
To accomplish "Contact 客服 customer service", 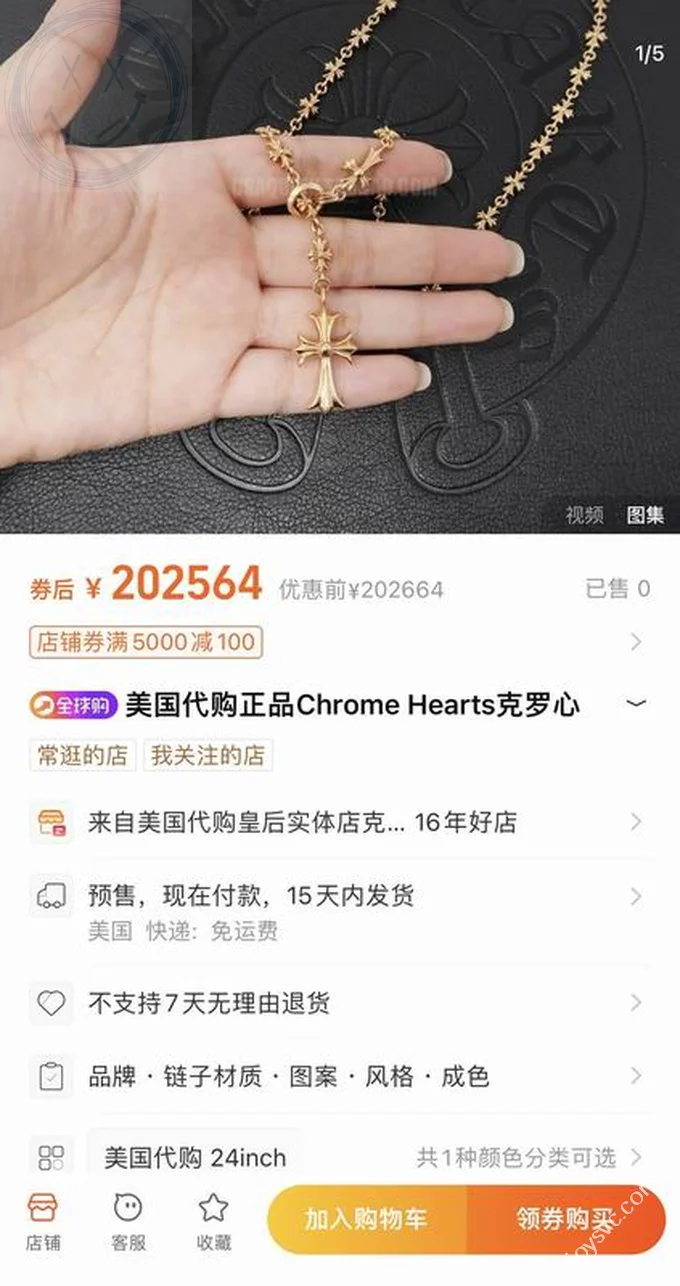I will [x=128, y=1221].
